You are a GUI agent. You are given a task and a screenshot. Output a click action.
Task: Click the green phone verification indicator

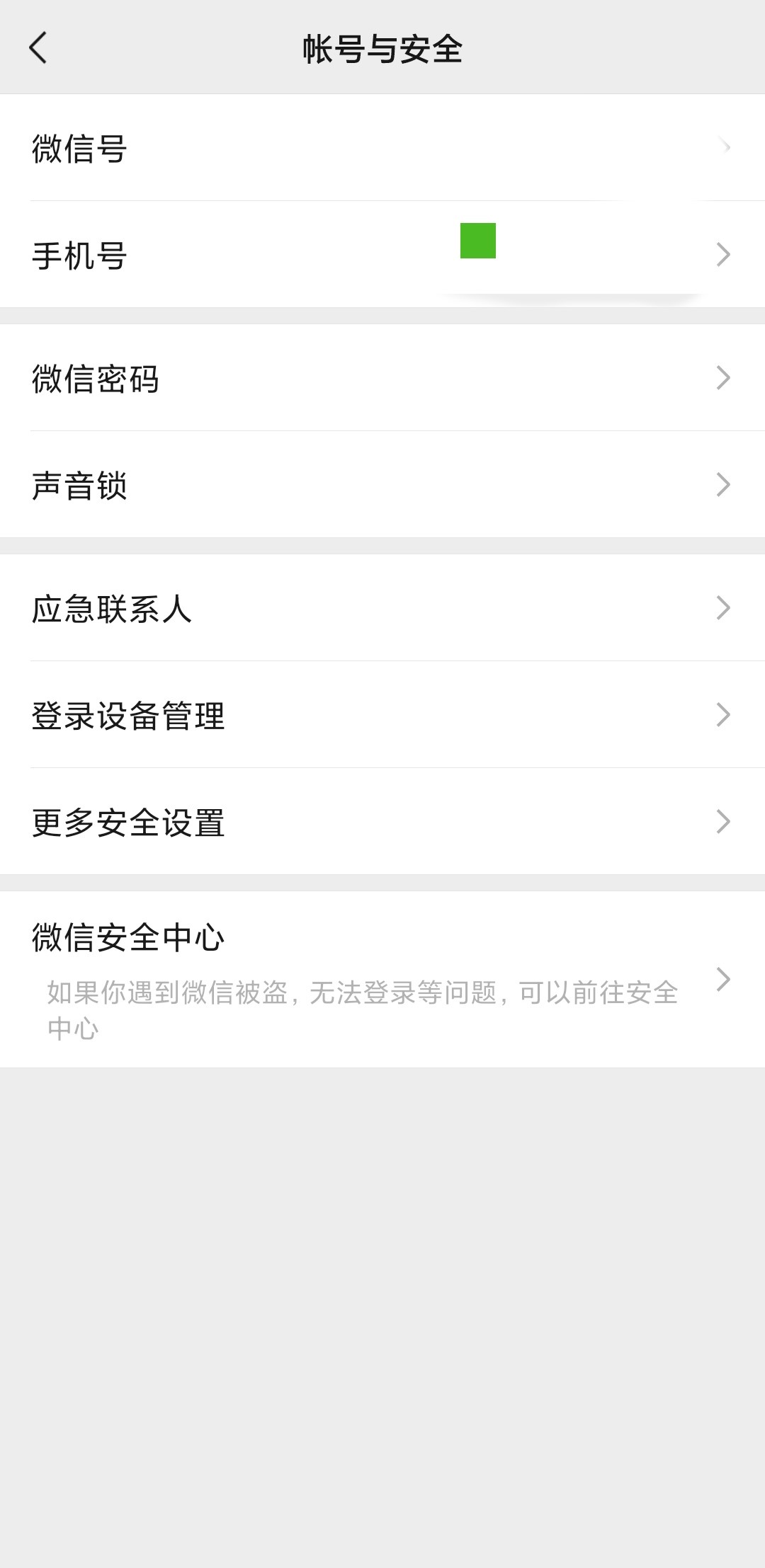tap(477, 241)
